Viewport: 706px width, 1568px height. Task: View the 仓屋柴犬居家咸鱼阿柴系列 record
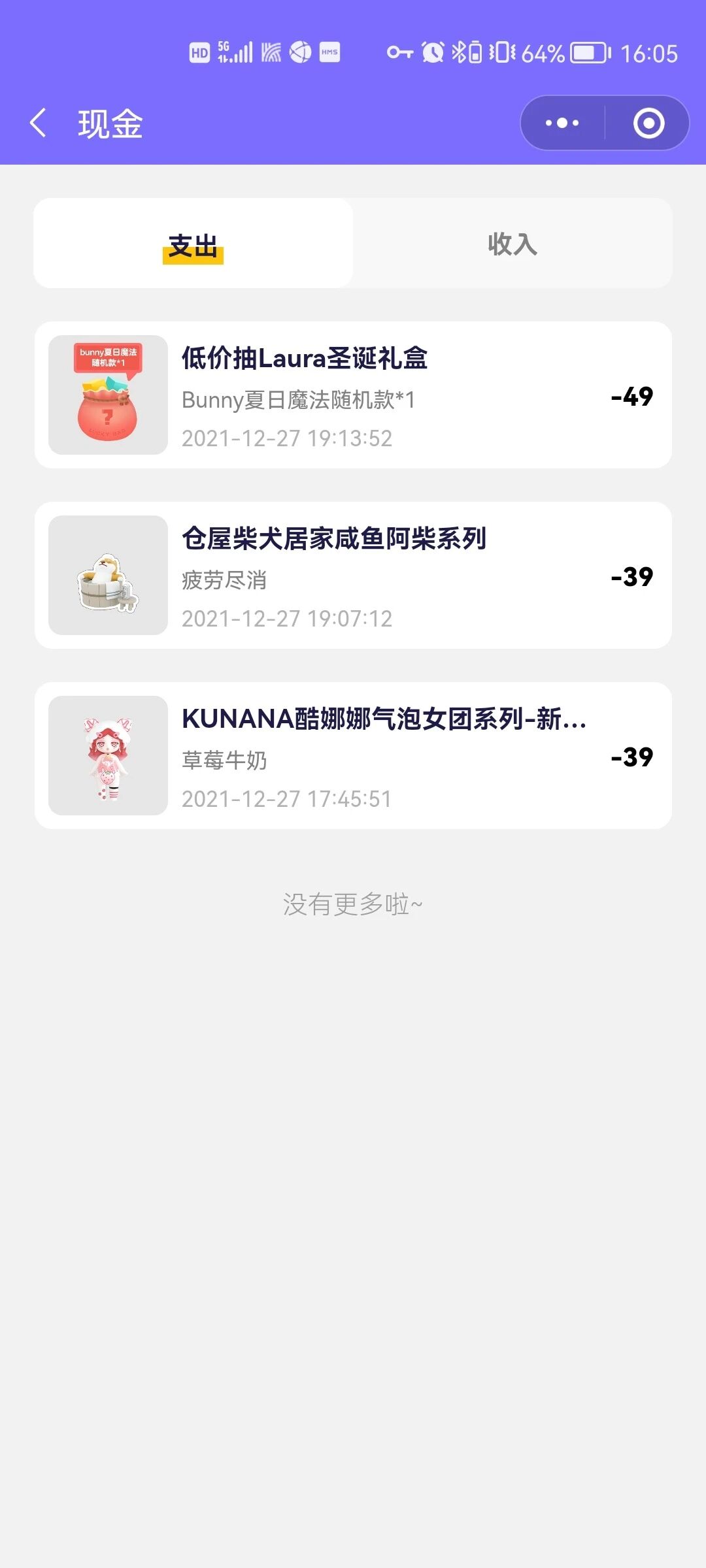pyautogui.click(x=353, y=575)
